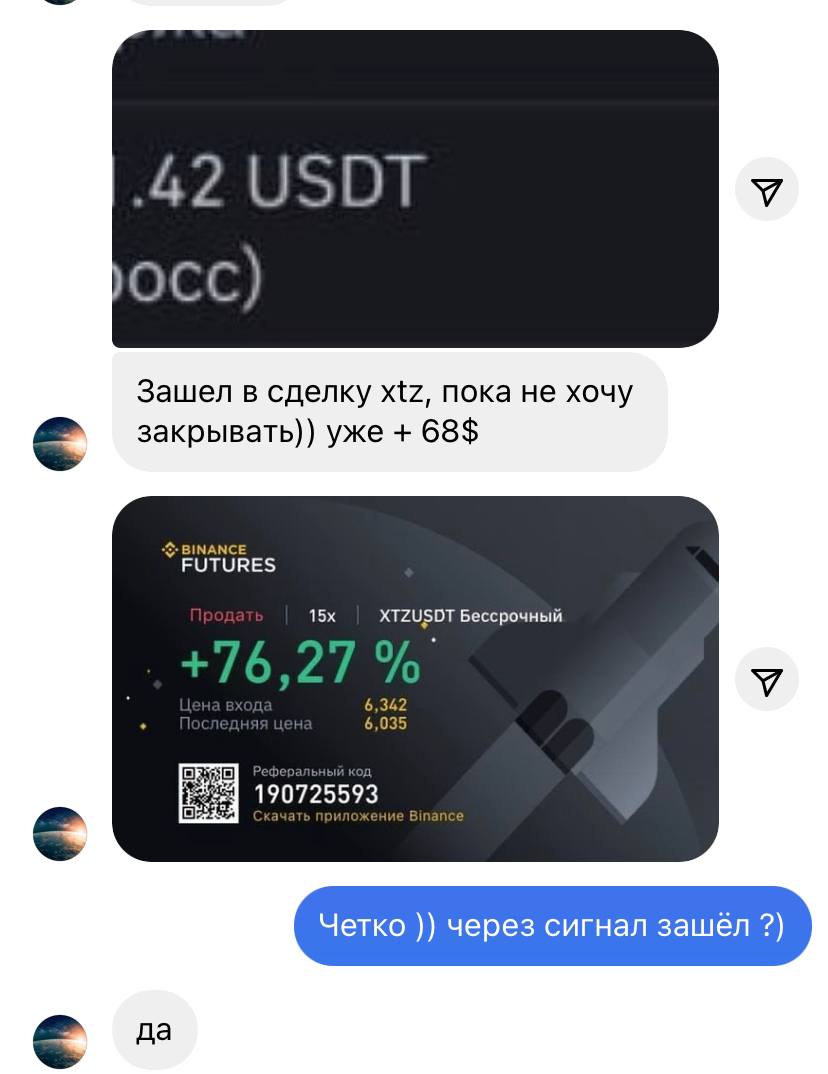Screen dimensions: 828x1074
Task: Open the cropped USDT screenshot image
Action: pos(415,190)
